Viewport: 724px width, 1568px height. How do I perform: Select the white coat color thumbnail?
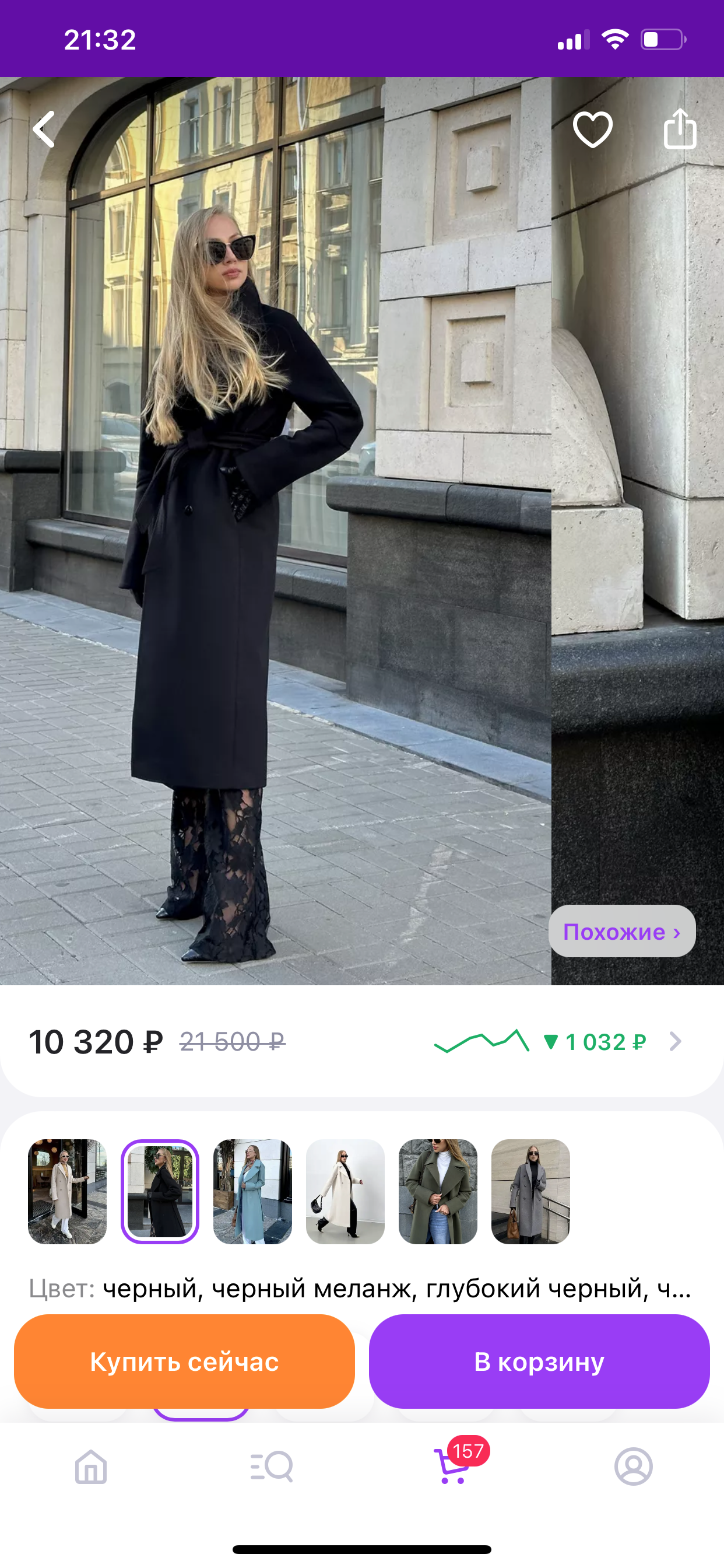click(x=345, y=1191)
